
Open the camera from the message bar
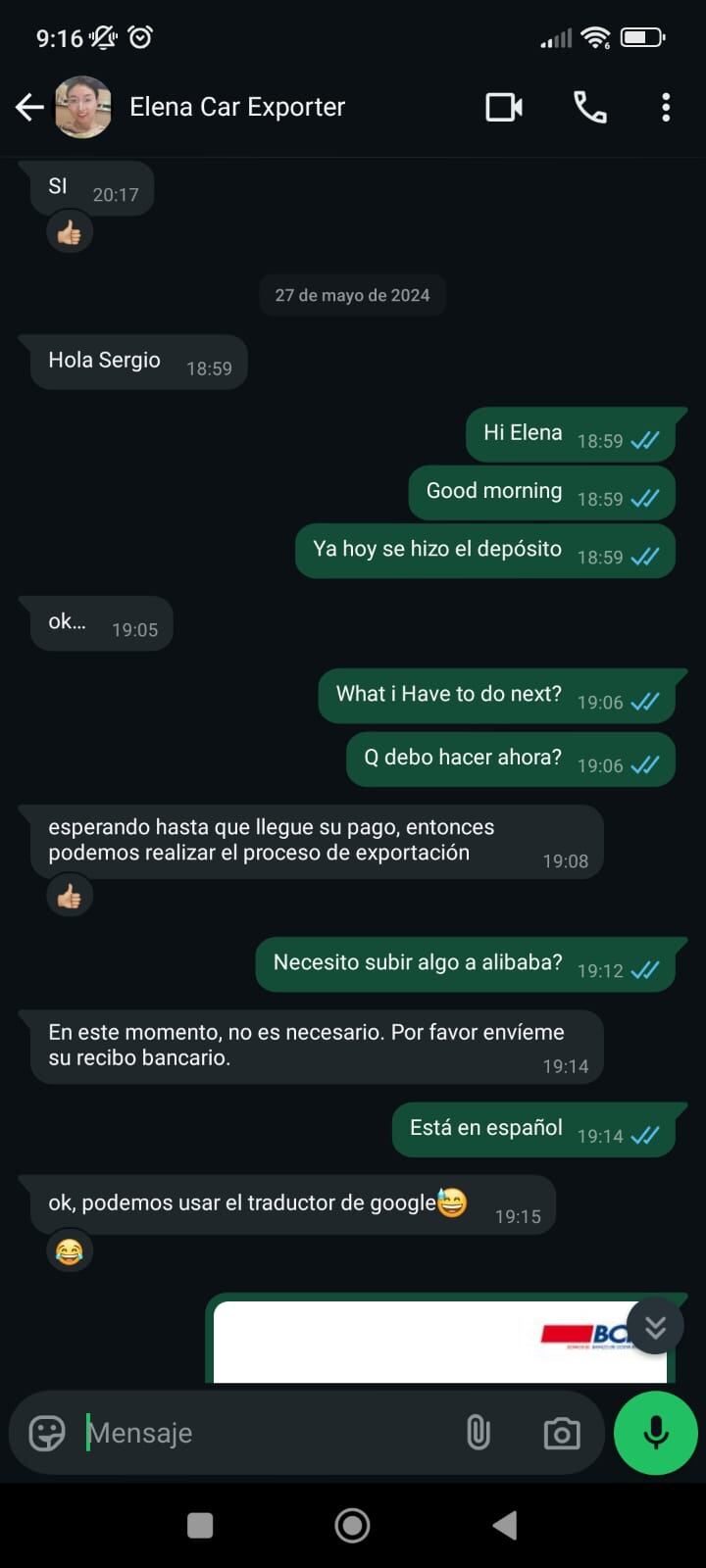tap(561, 1433)
